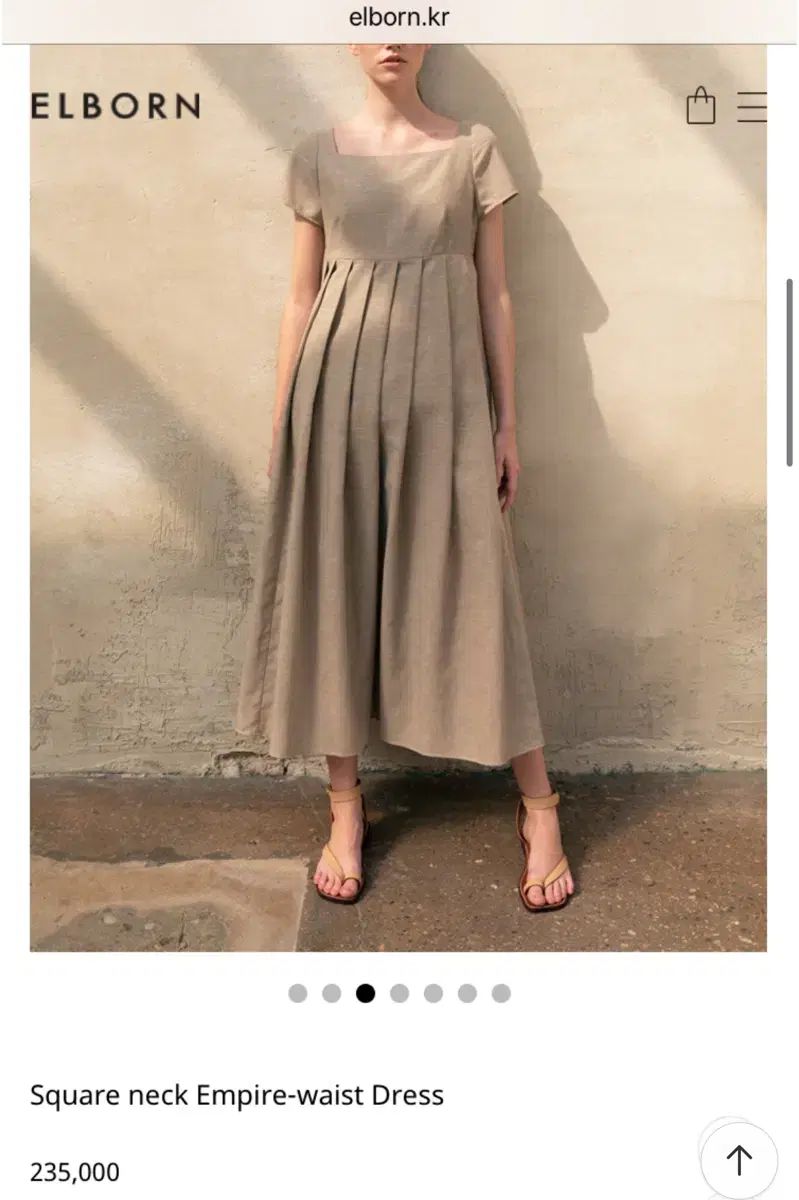
Task: Tap the elborn.kr address bar
Action: (399, 18)
